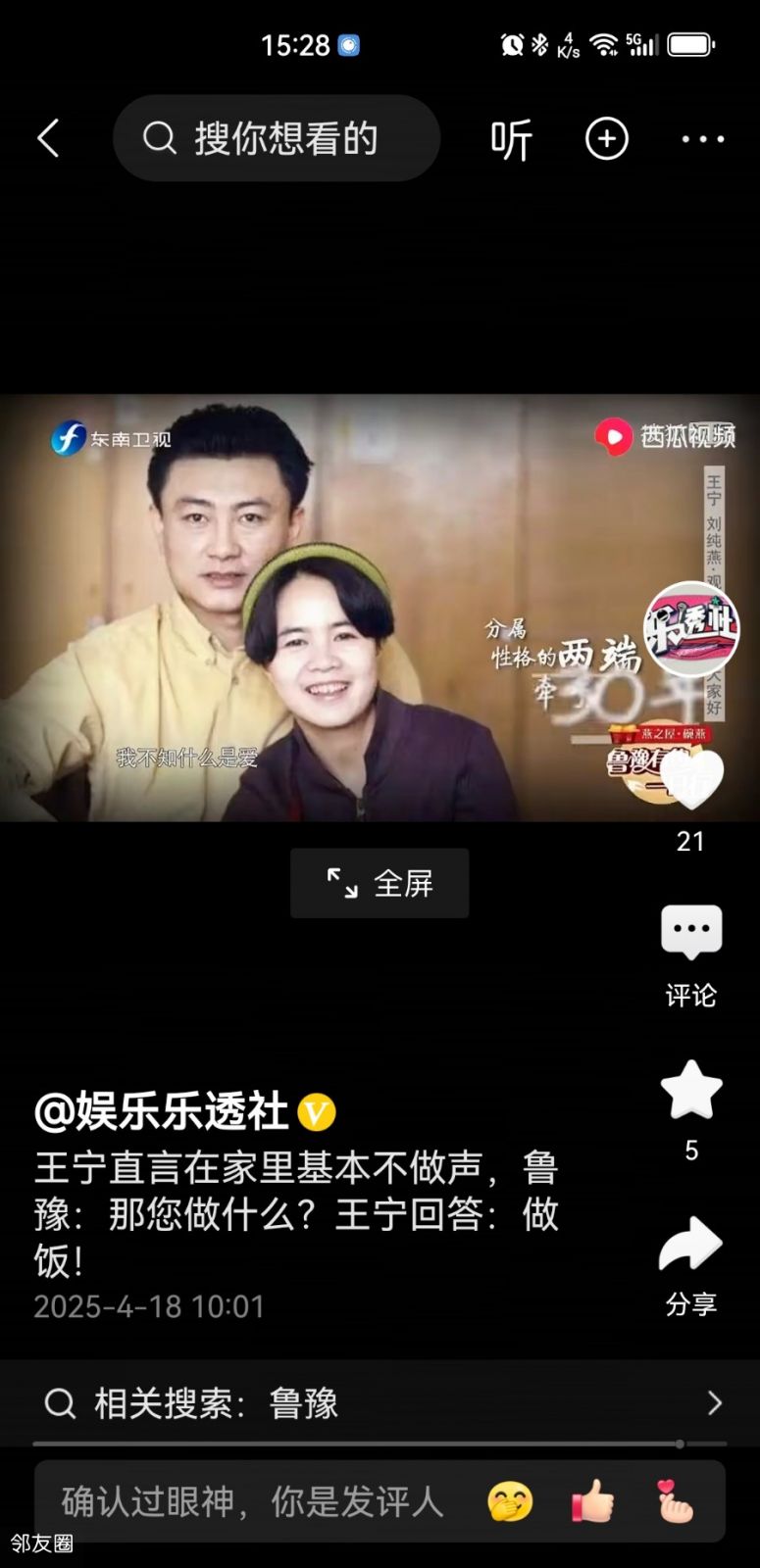Send the covering-mouth smile emoji
The height and width of the screenshot is (1568, 760).
tap(510, 1501)
